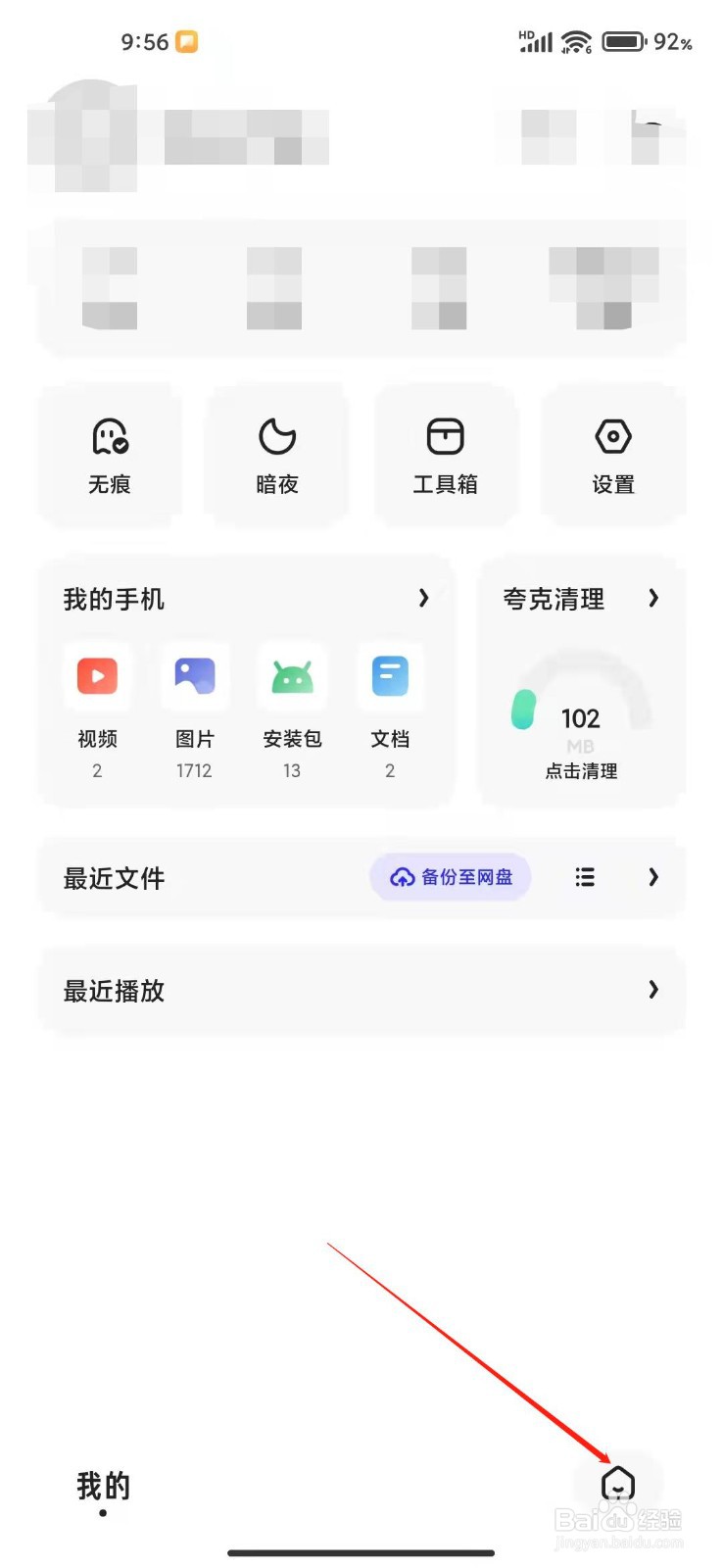Tap 备份至网盘 backup button
Image resolution: width=723 pixels, height=1568 pixels.
pos(451,877)
